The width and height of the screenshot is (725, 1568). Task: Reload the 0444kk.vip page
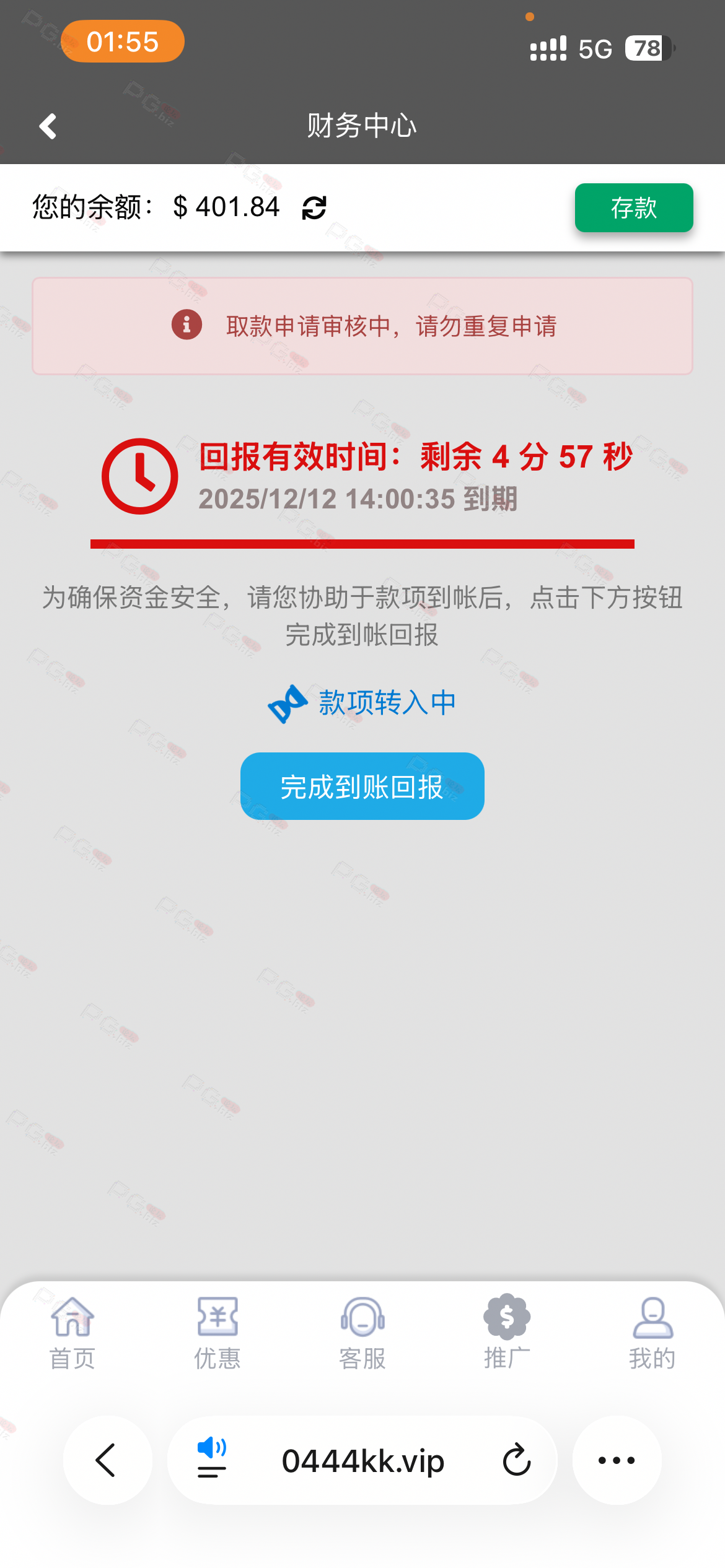click(x=516, y=1460)
